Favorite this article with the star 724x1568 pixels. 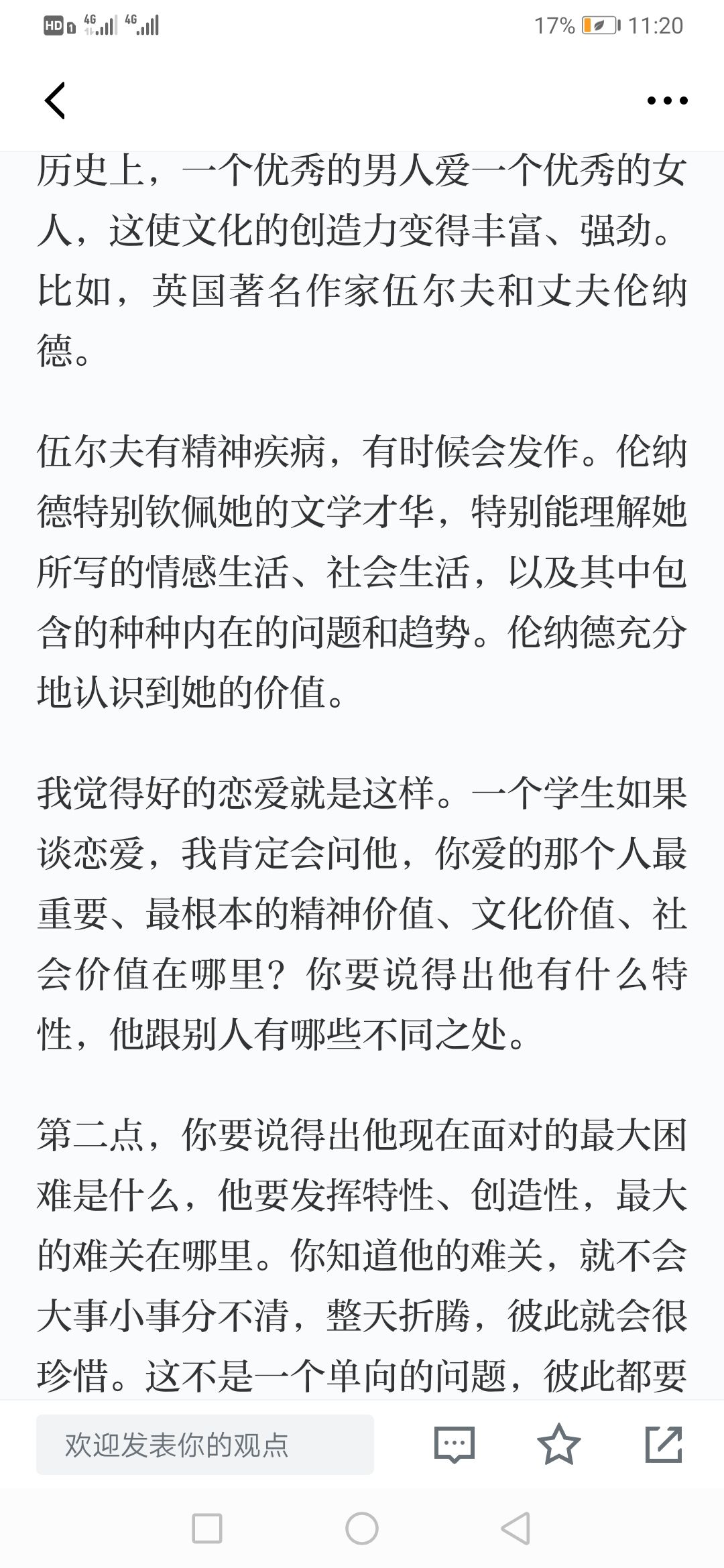[558, 1444]
